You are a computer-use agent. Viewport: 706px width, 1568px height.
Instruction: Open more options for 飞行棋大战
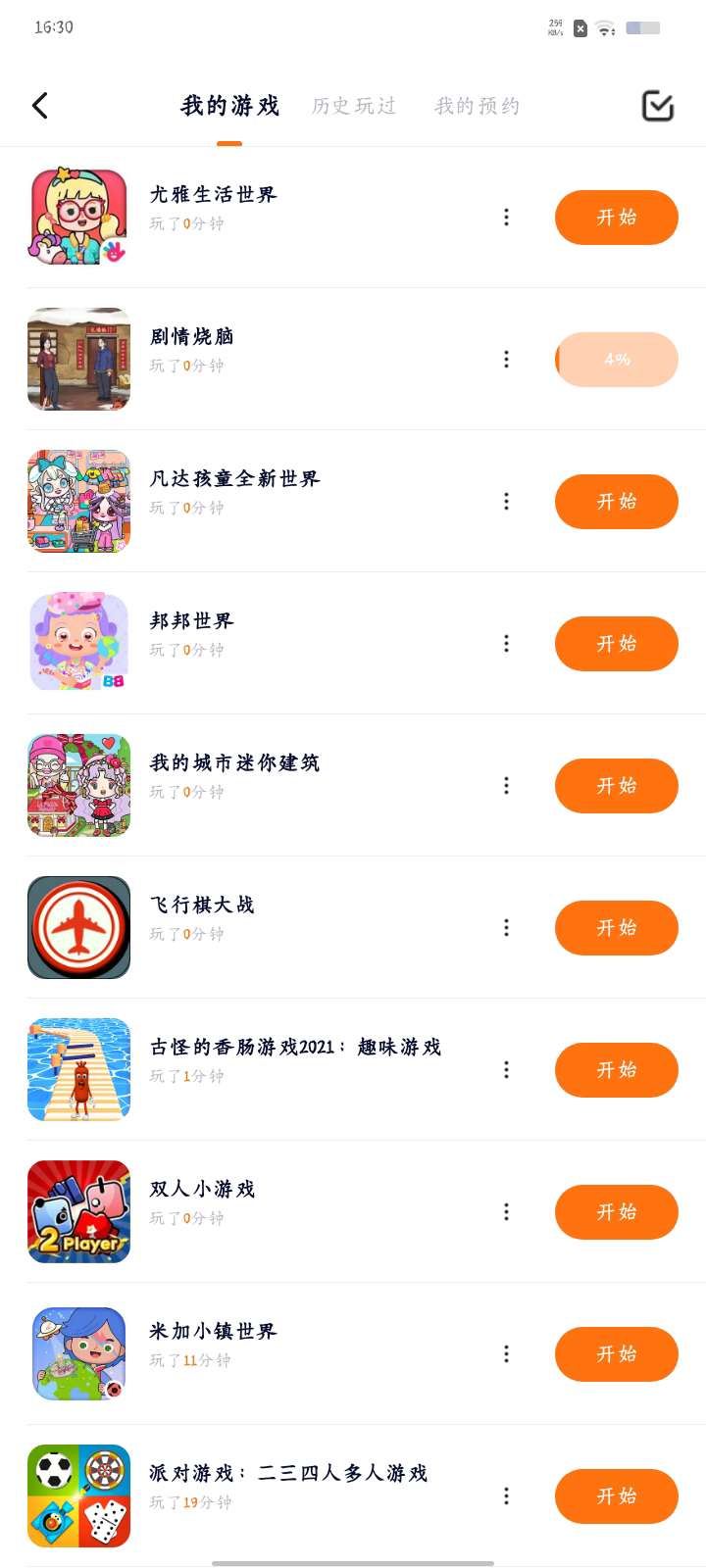506,928
